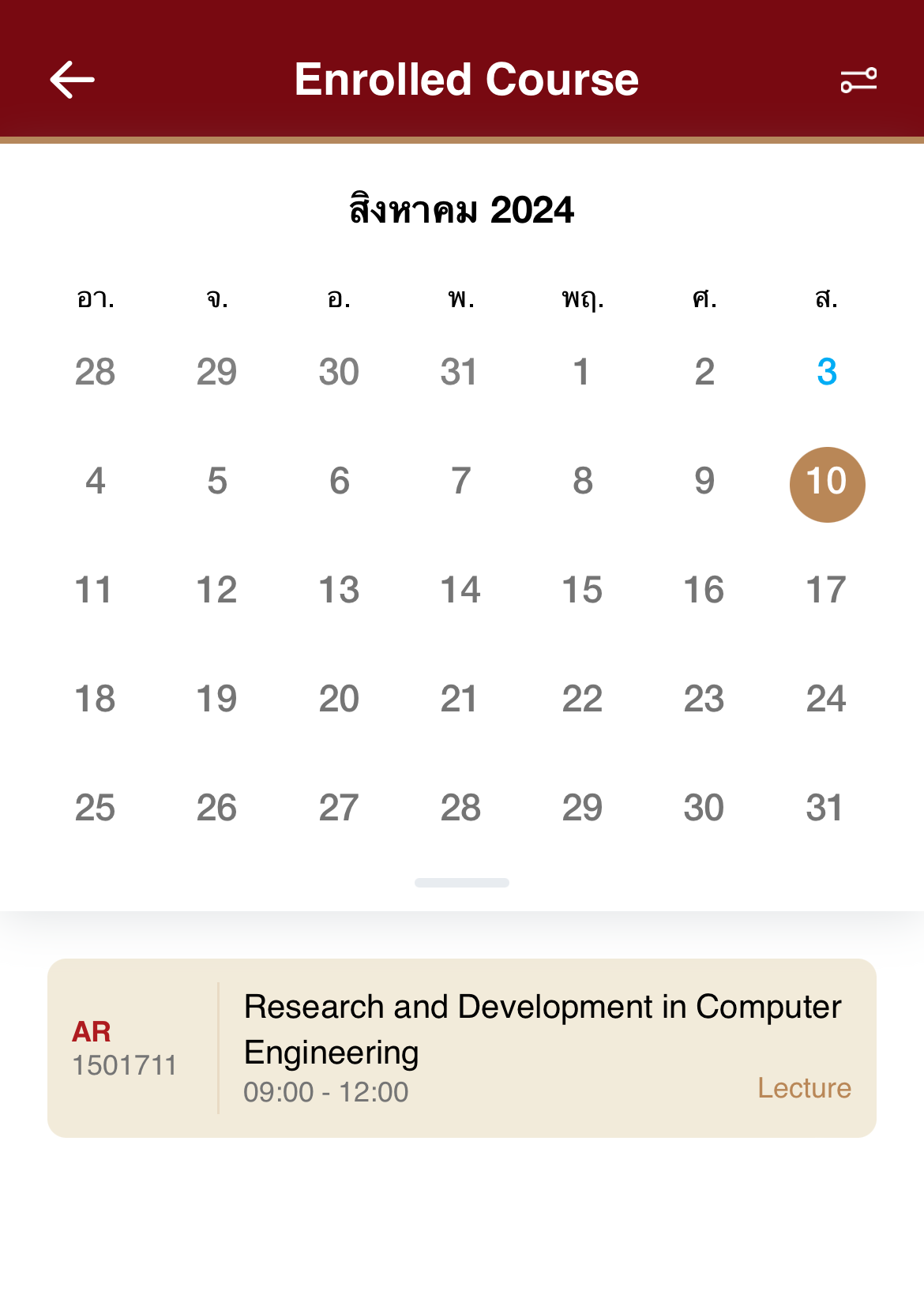Pick August 15 on the calendar
Viewport: 924px width, 1306px height.
[x=582, y=590]
